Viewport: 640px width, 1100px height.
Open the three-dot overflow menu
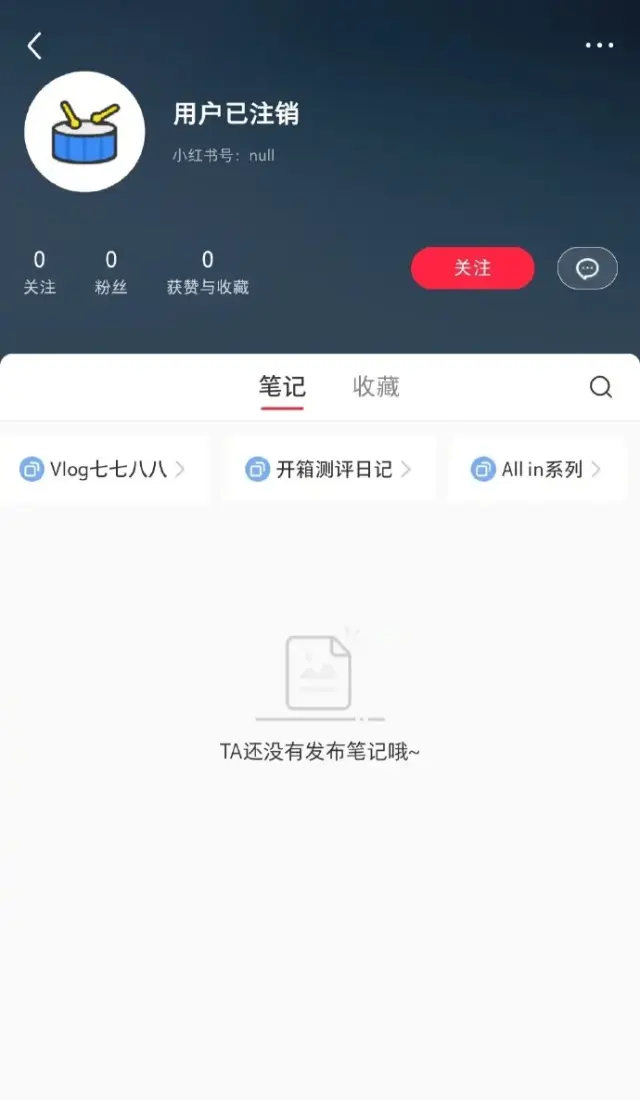(x=599, y=45)
